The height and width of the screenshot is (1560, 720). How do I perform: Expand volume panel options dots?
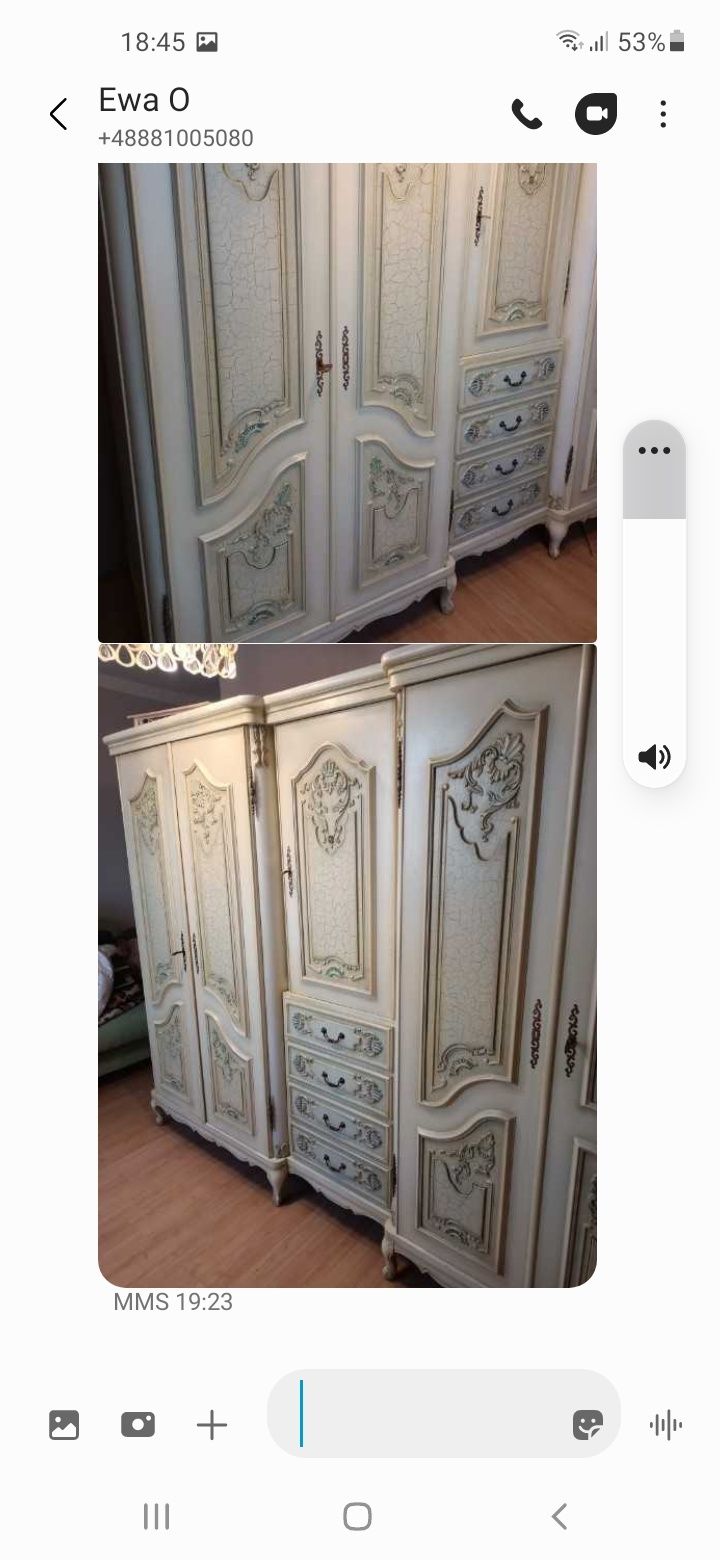(654, 451)
